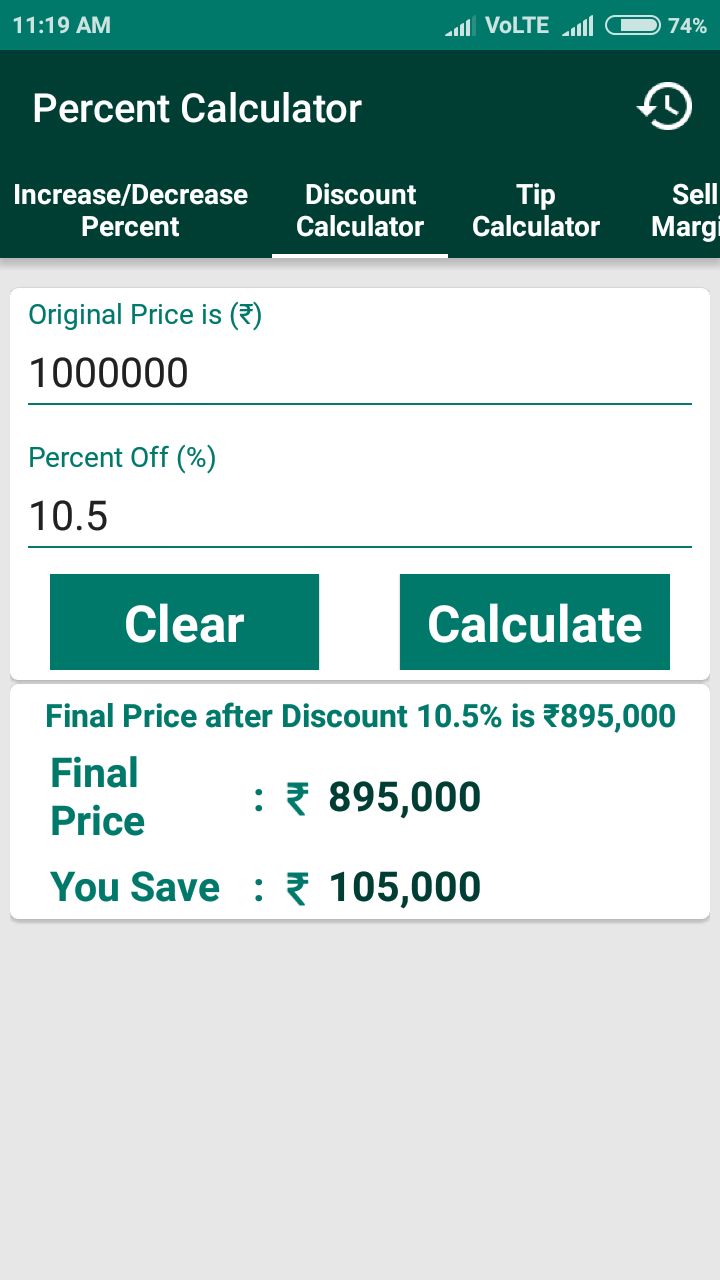The image size is (720, 1280).
Task: Edit the Original Price field
Action: 359,374
